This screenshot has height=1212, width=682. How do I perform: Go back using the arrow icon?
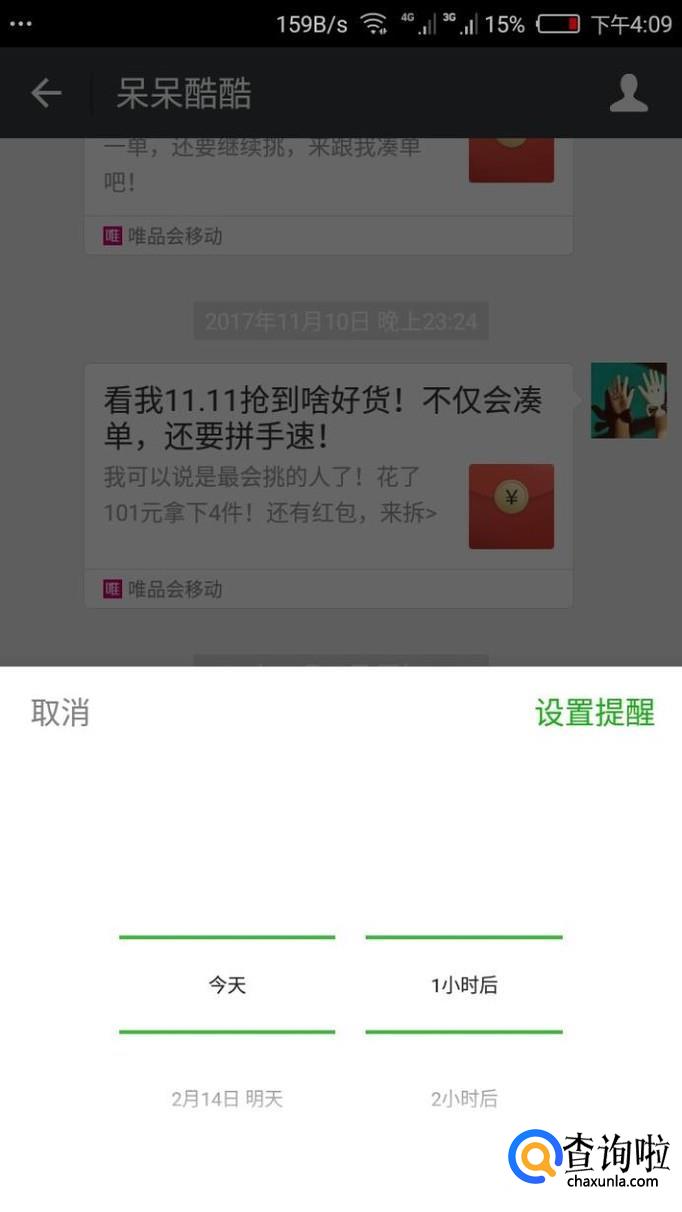(x=46, y=93)
